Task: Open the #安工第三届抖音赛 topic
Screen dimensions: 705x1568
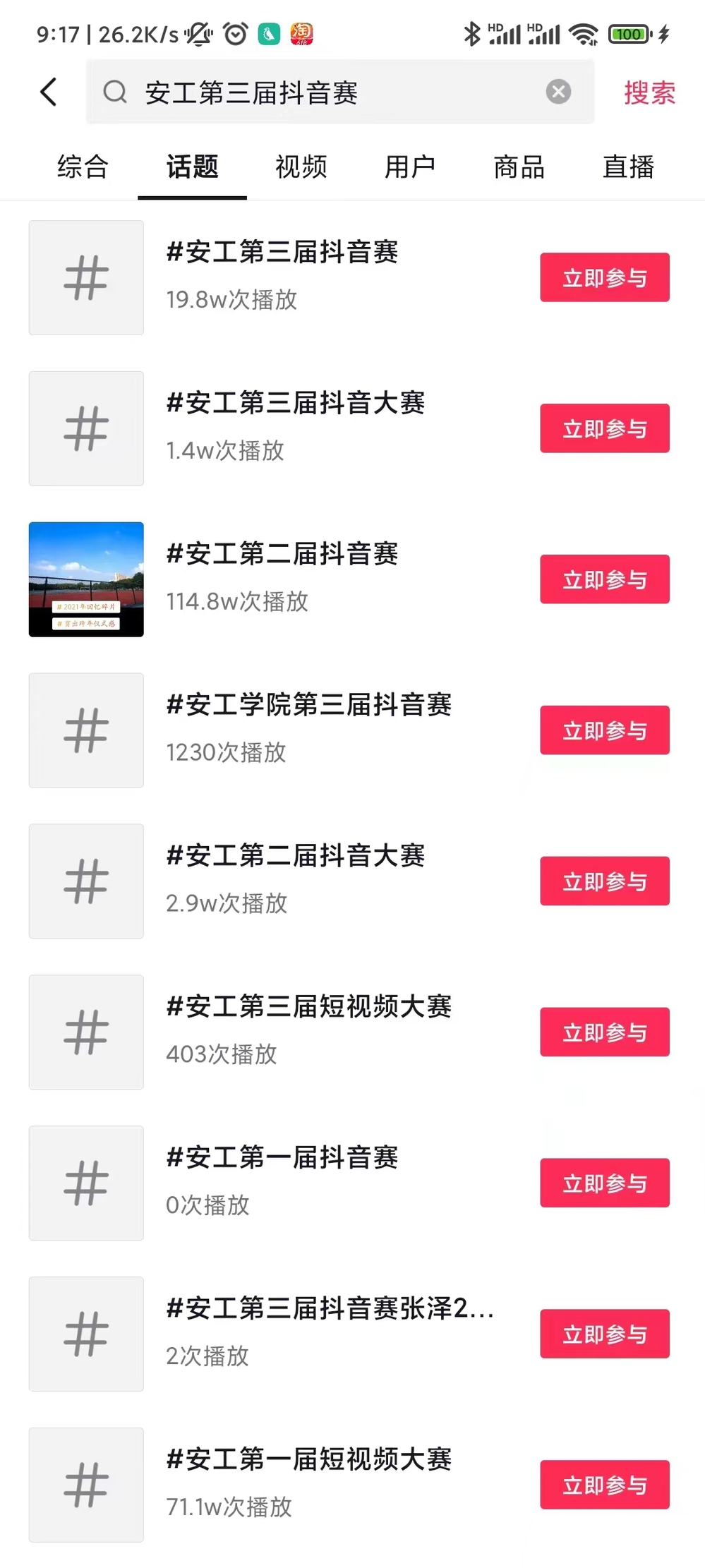Action: pyautogui.click(x=282, y=253)
